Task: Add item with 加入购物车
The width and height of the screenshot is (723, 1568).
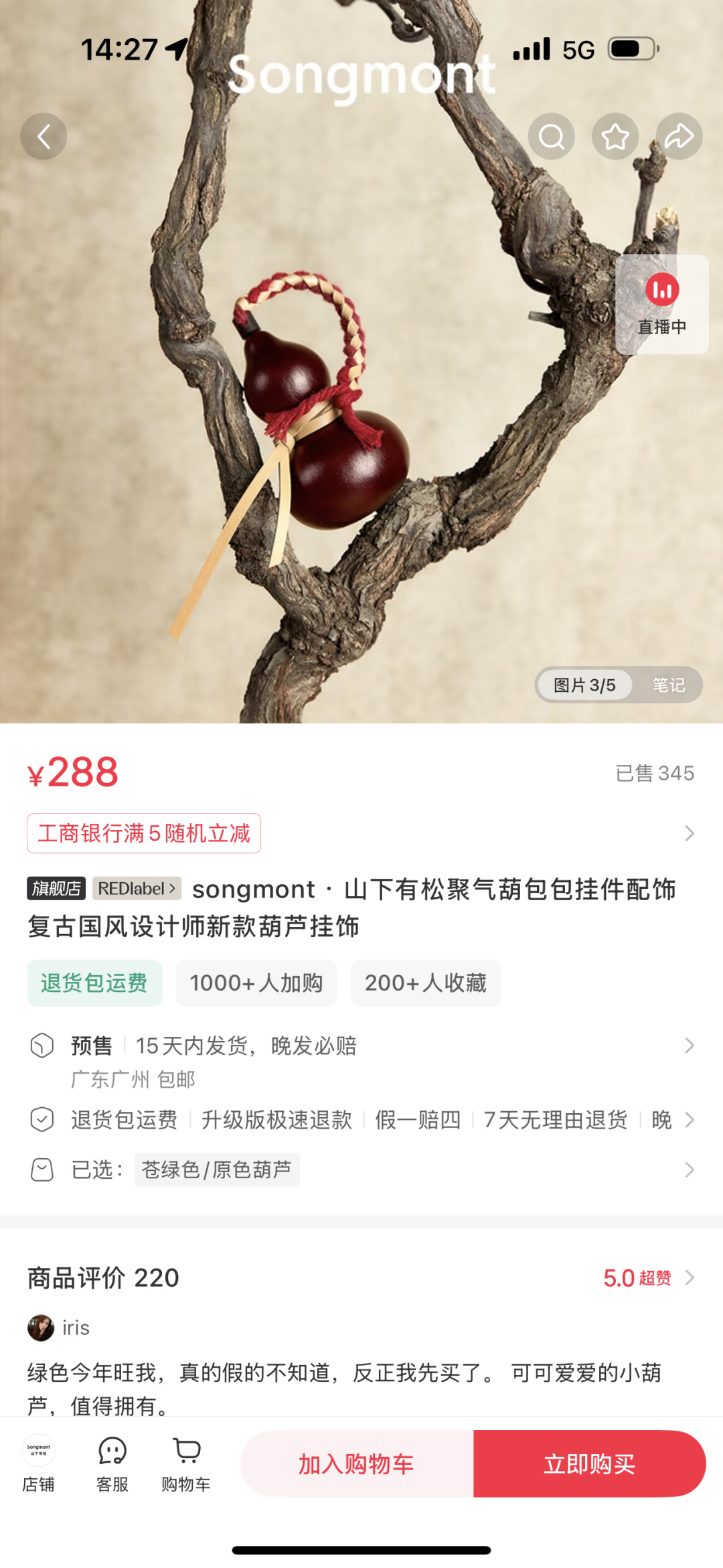Action: pos(357,1464)
